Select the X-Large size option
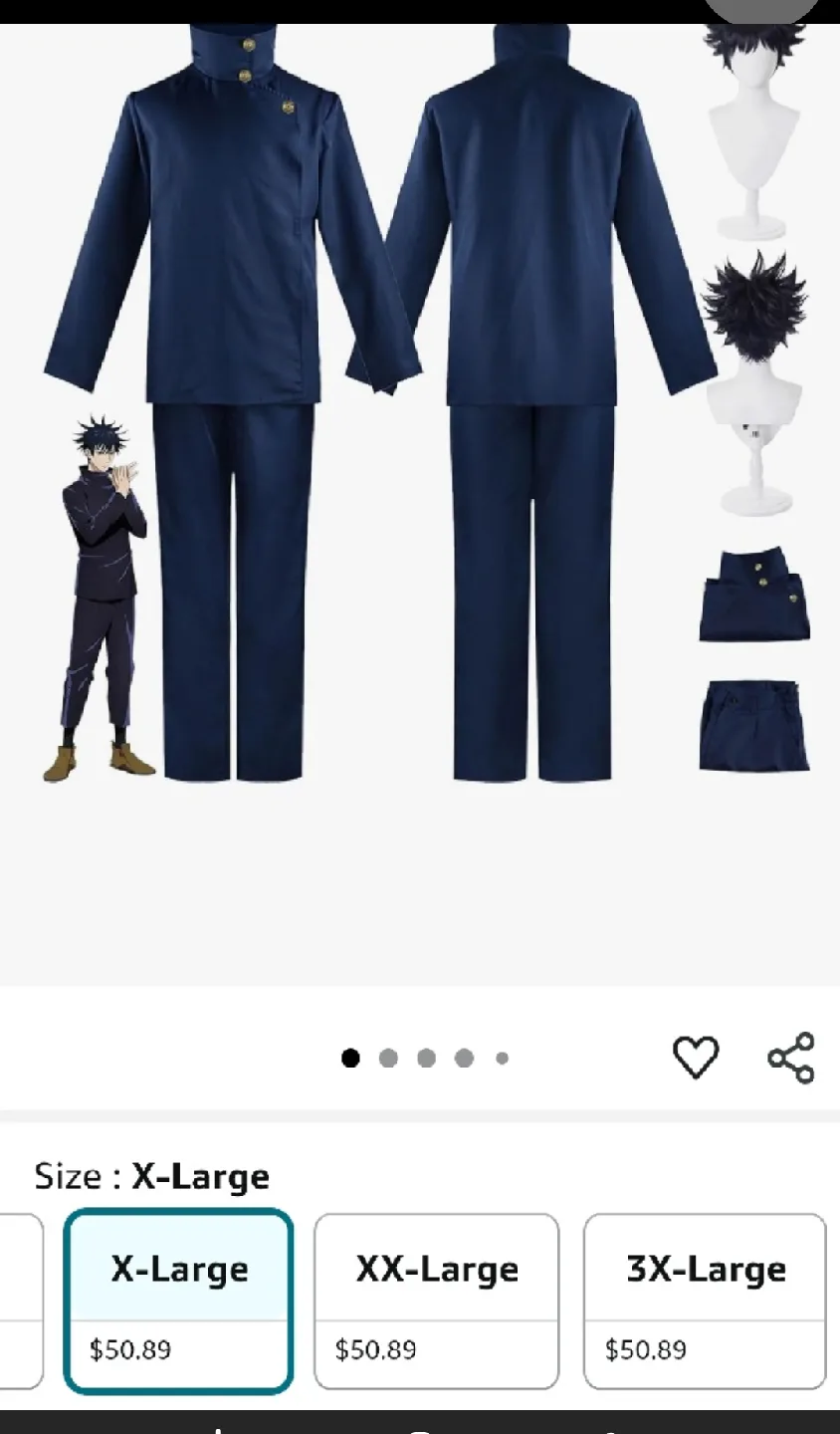The width and height of the screenshot is (840, 1434). pyautogui.click(x=178, y=1302)
